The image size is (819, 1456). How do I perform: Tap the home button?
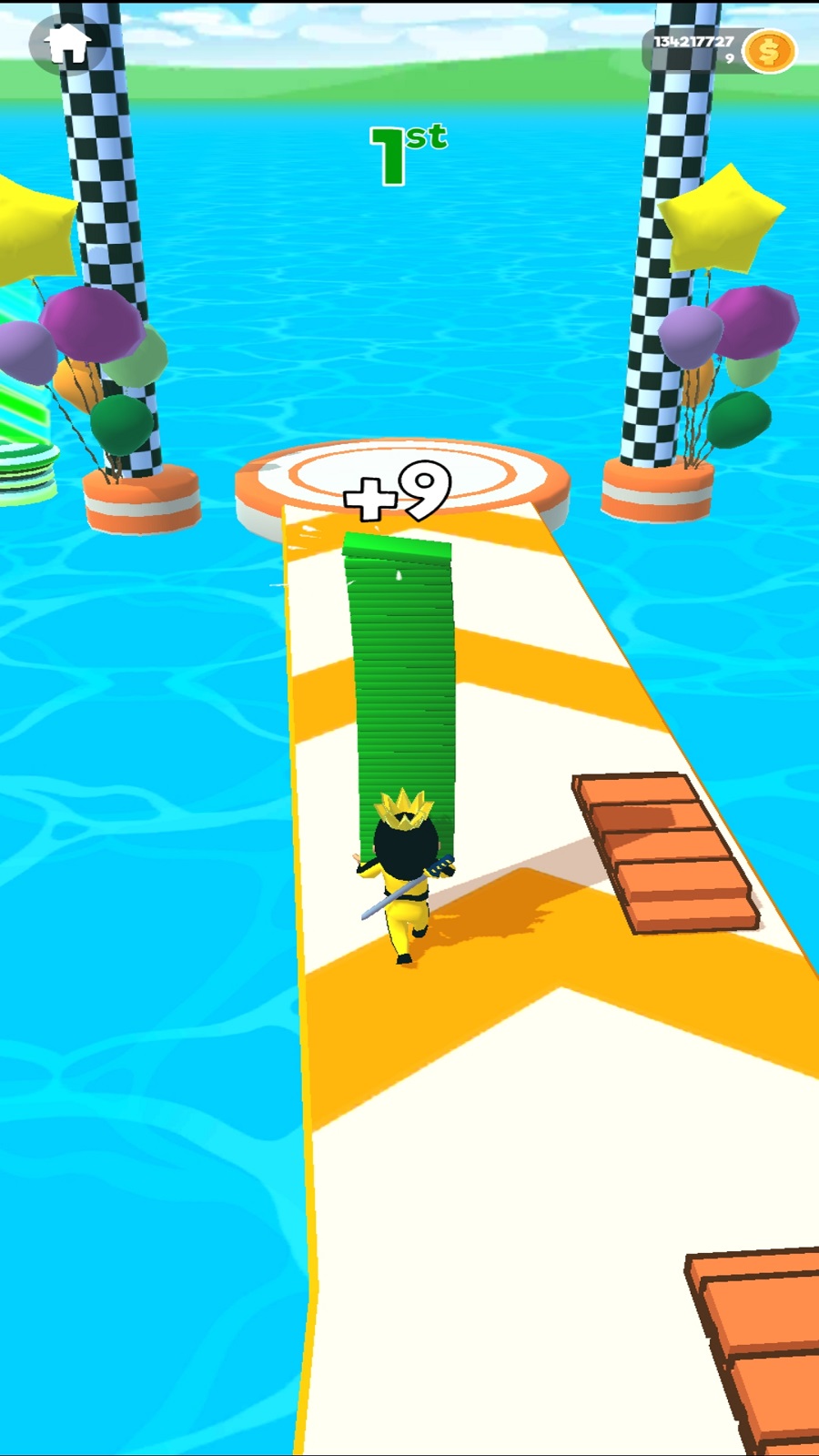(x=67, y=44)
